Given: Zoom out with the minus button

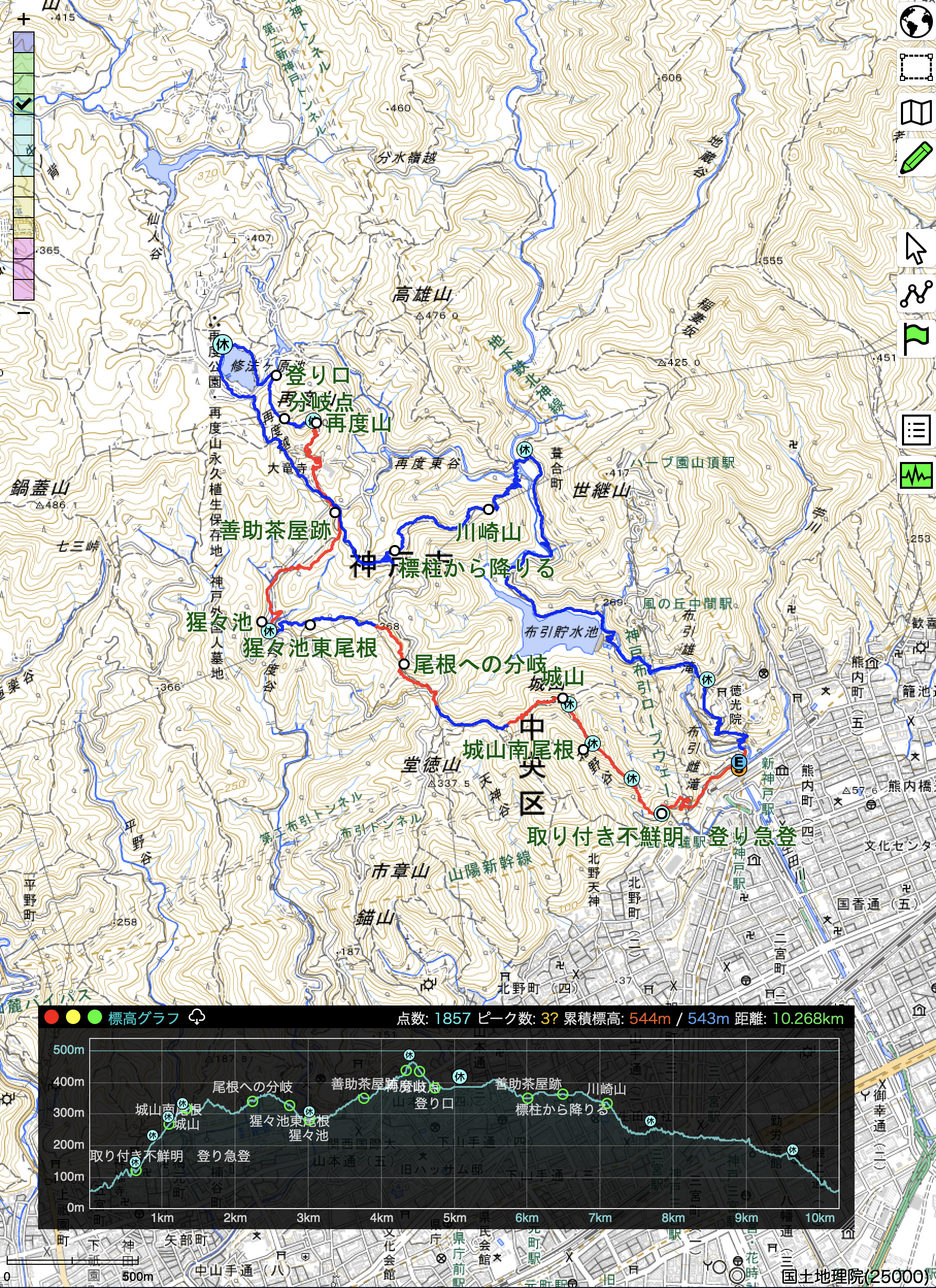Looking at the screenshot, I should coord(23,312).
